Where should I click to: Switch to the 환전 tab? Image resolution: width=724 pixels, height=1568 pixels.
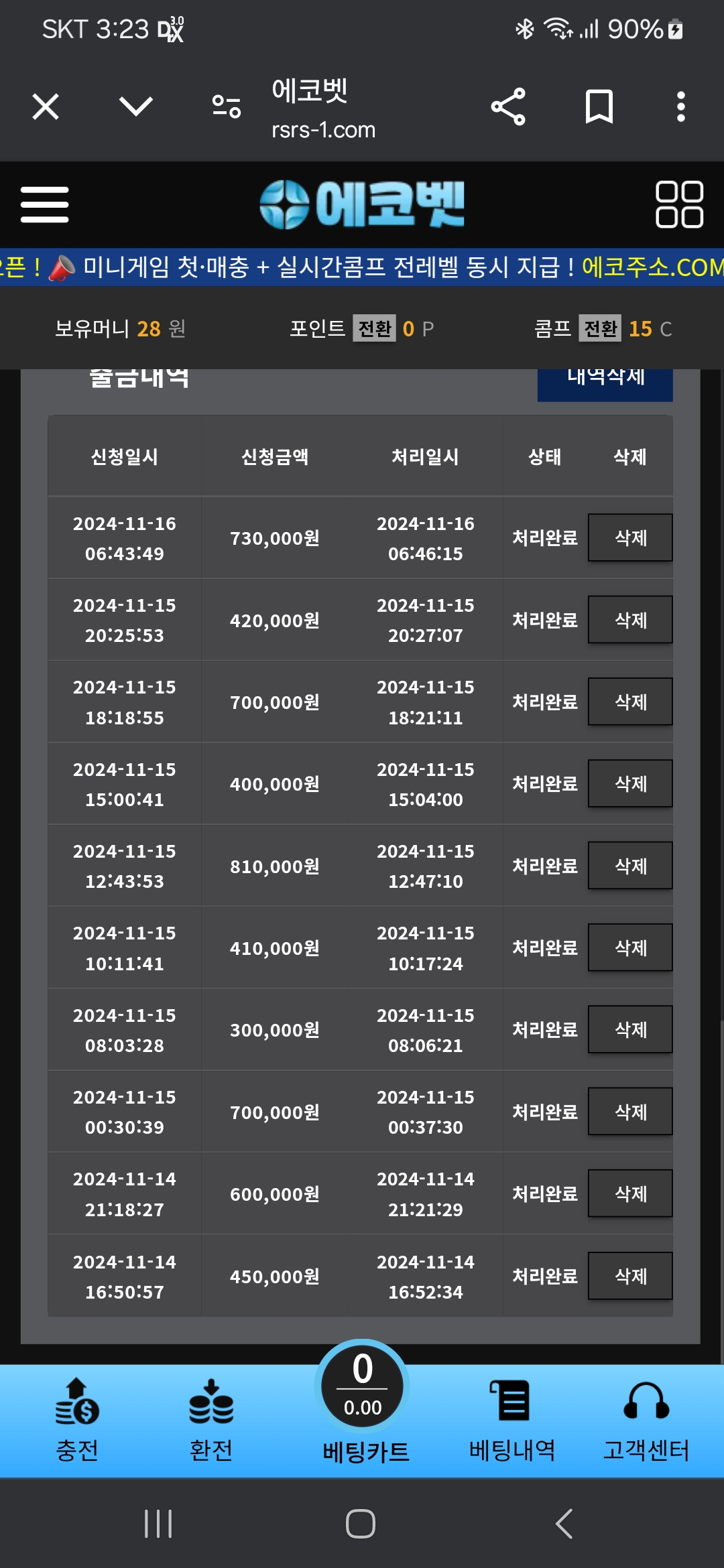point(211,1421)
